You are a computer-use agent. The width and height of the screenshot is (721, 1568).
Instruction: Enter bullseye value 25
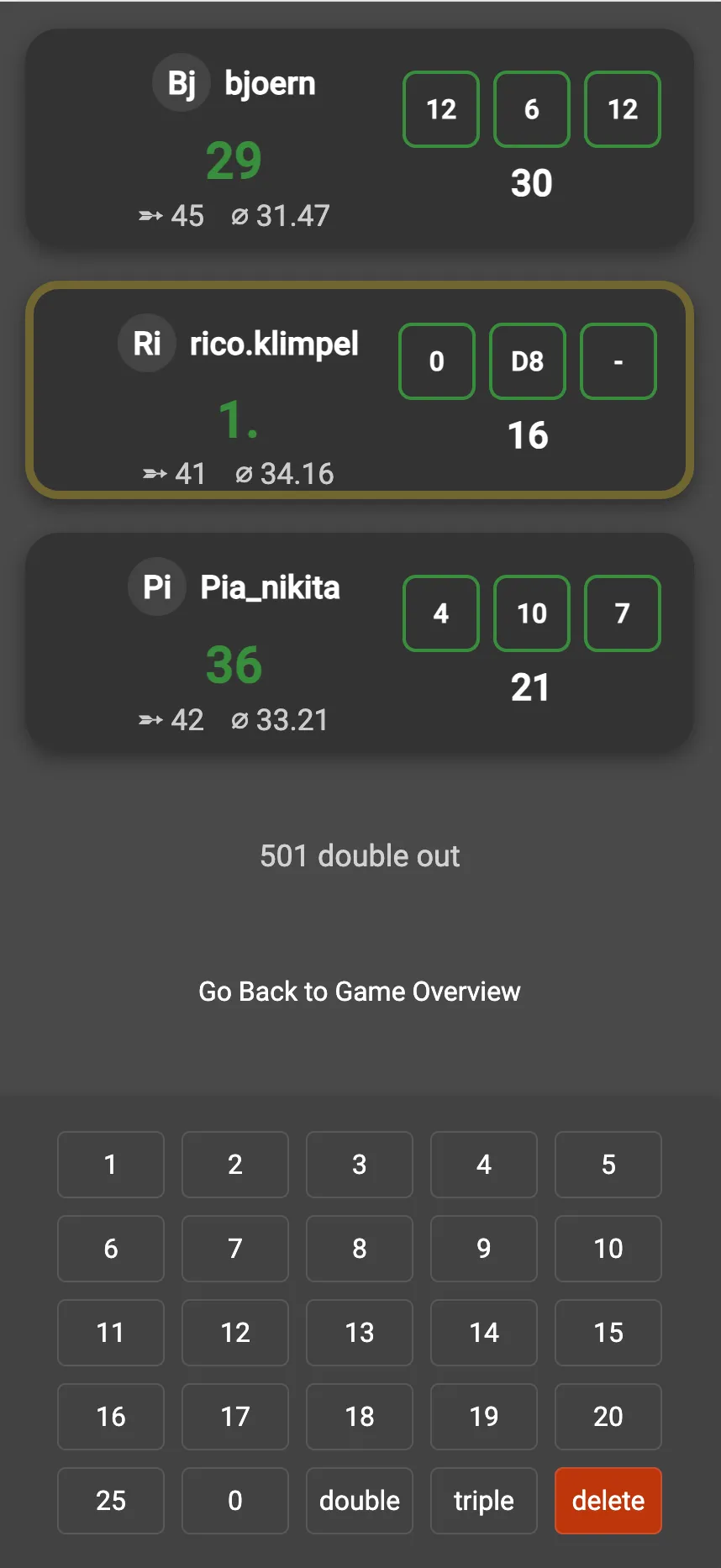(x=111, y=1501)
